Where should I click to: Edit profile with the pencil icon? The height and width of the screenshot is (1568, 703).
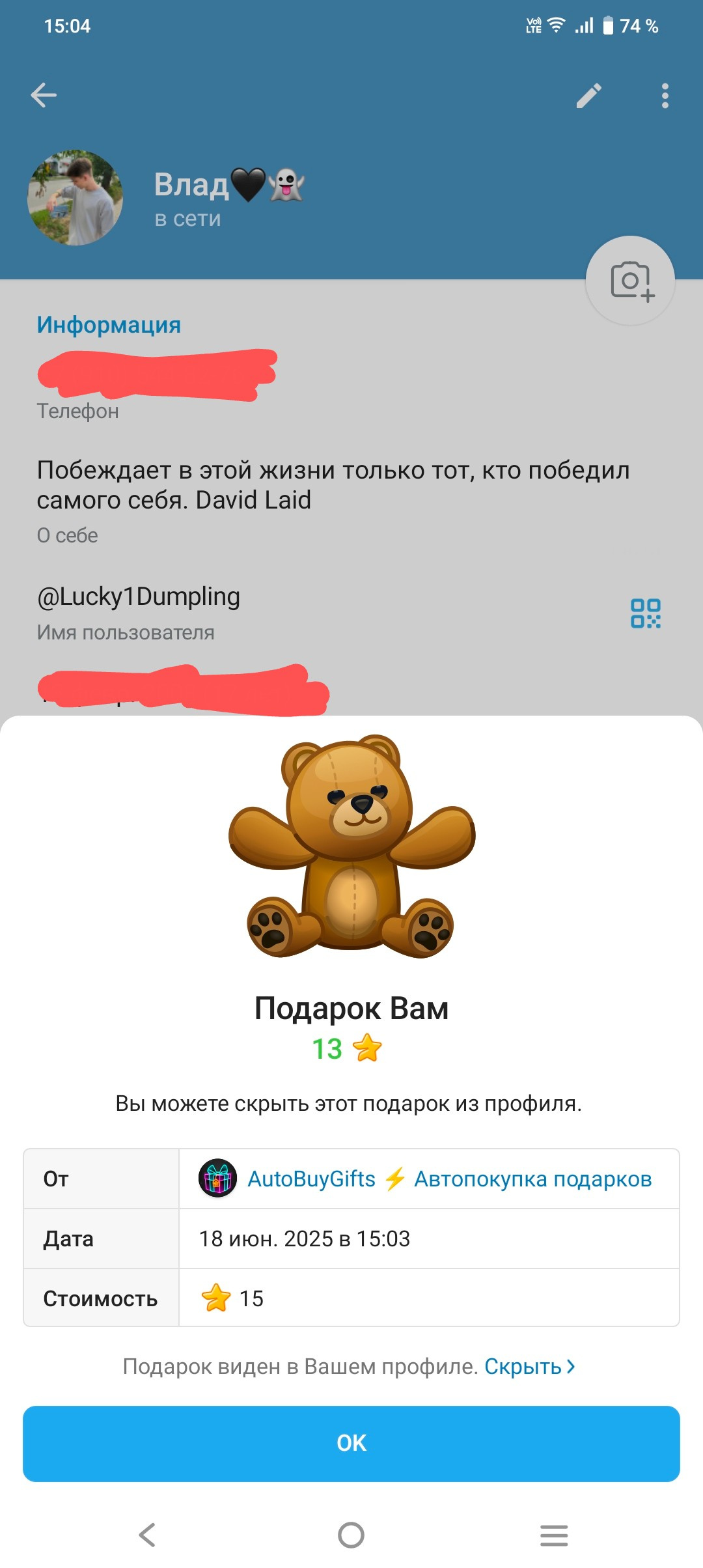point(589,96)
